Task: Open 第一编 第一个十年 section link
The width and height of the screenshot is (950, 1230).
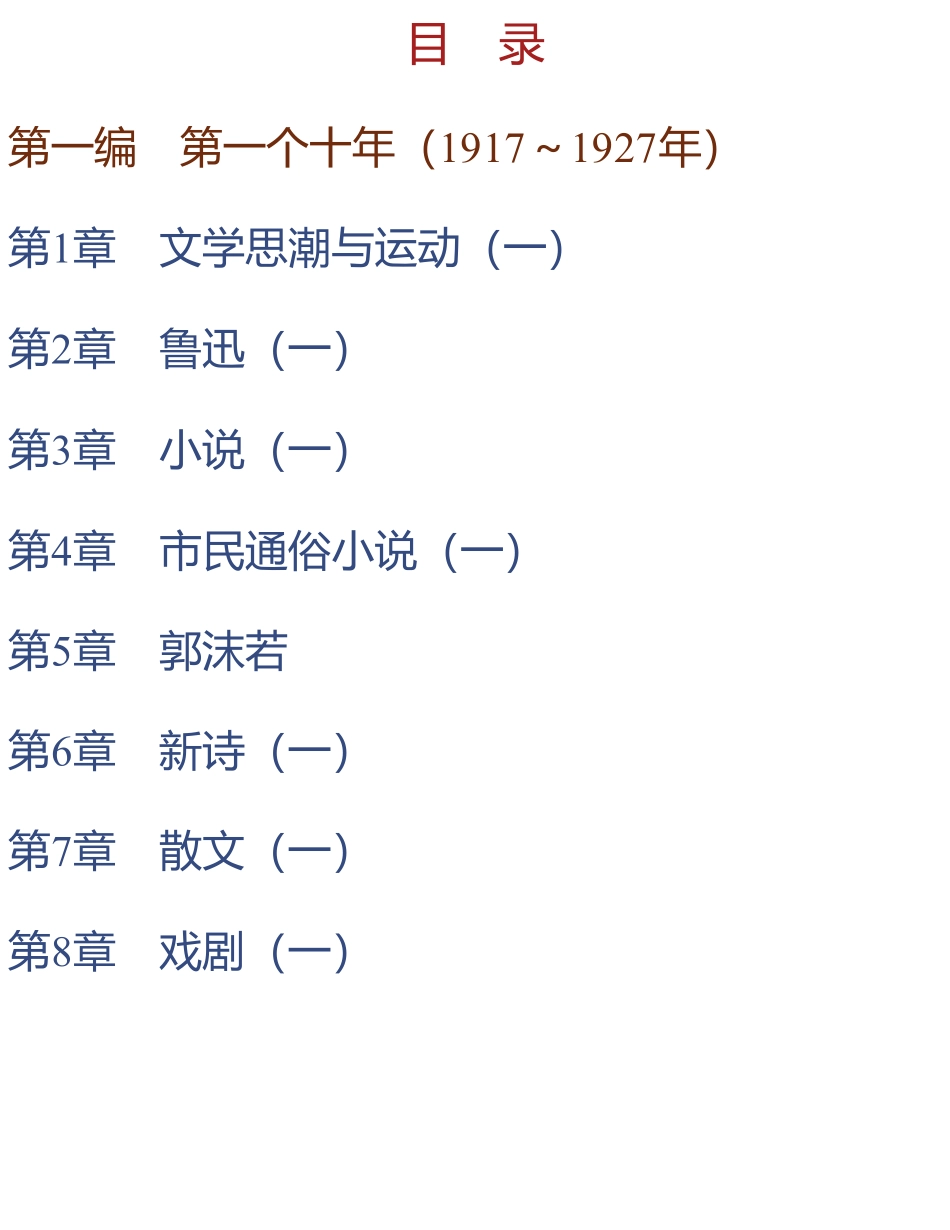Action: [364, 149]
